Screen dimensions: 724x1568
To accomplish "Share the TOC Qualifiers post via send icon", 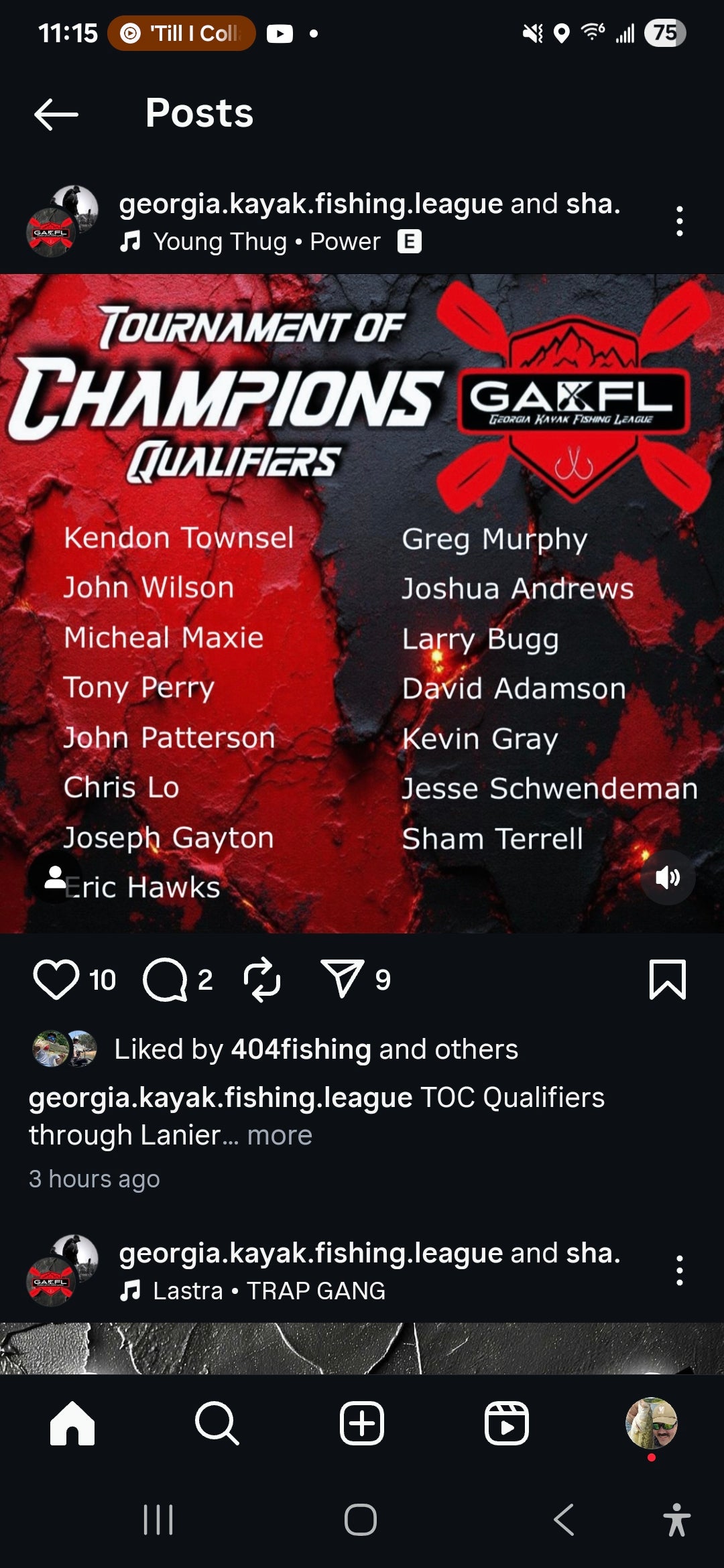I will pyautogui.click(x=342, y=978).
